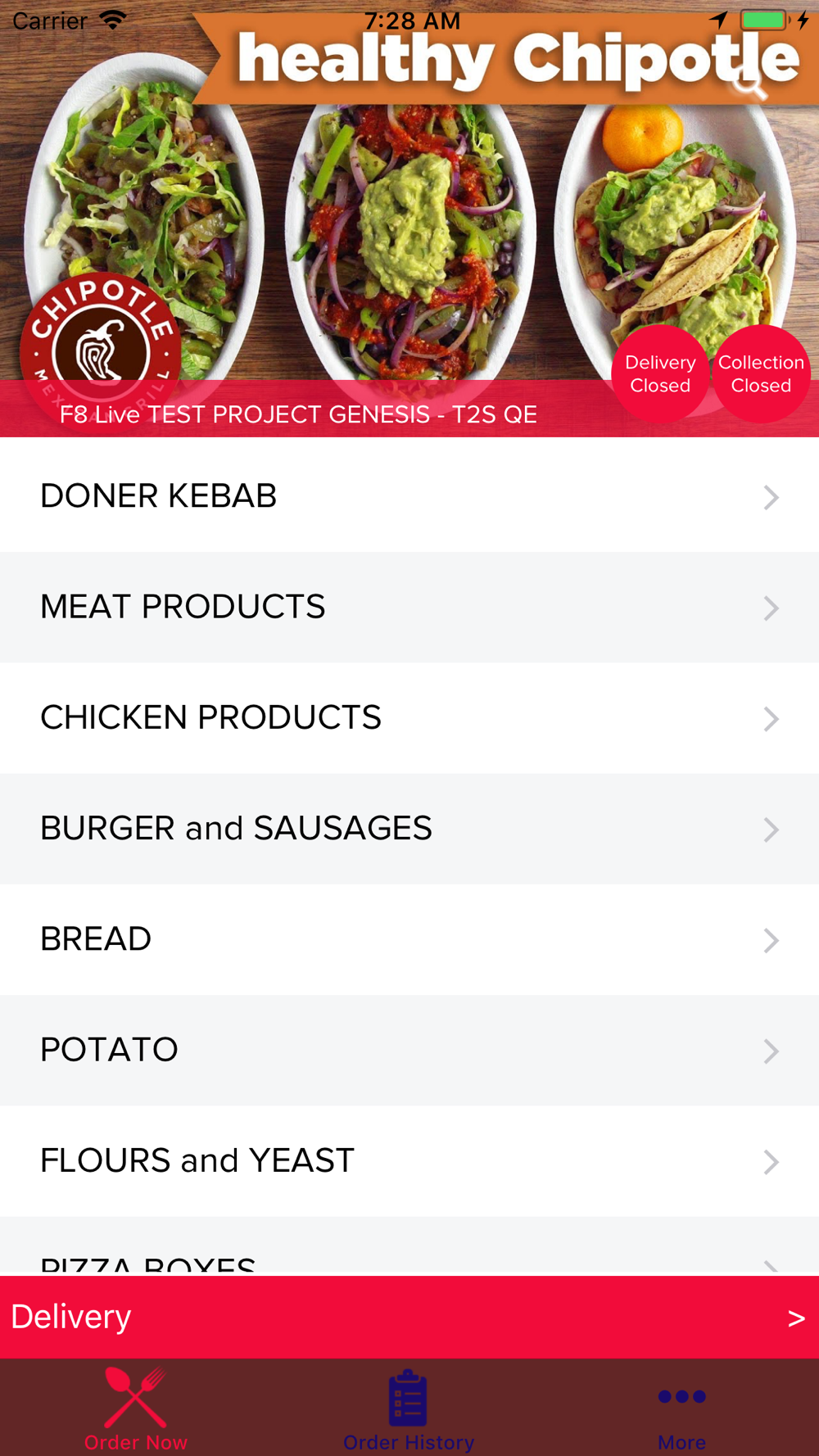The height and width of the screenshot is (1456, 819).
Task: Tap the red Delivery bar
Action: pos(409,1317)
